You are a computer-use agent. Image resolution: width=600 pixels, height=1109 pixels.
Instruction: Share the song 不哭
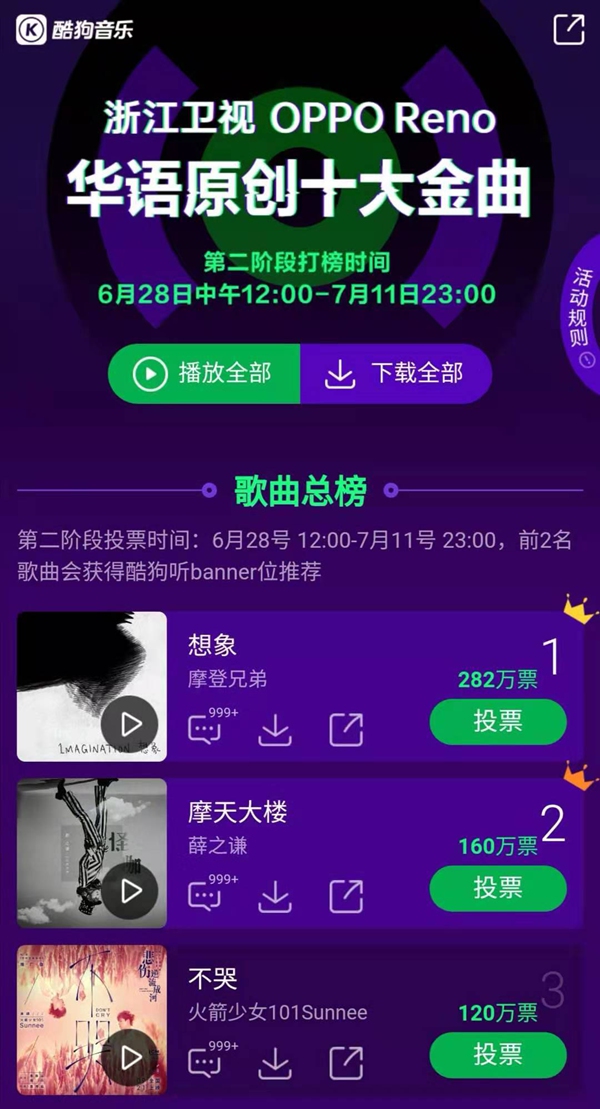346,1061
